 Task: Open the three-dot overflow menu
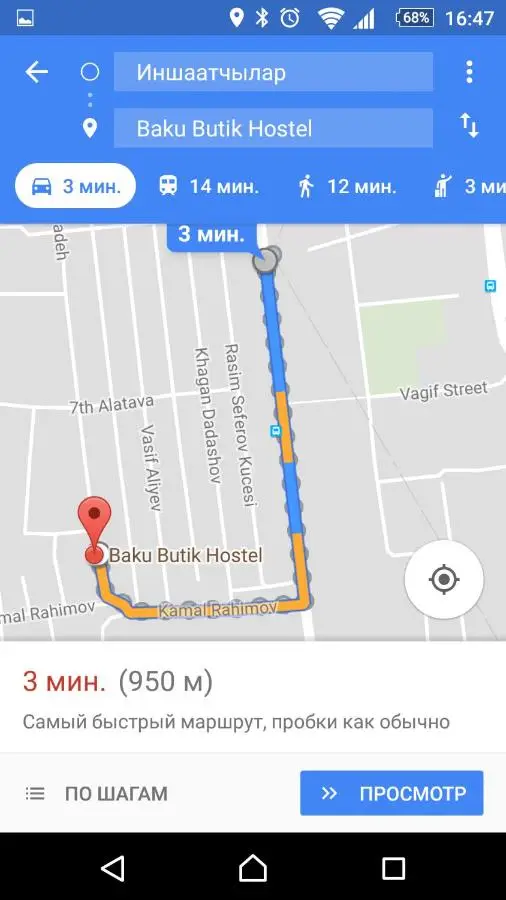469,72
